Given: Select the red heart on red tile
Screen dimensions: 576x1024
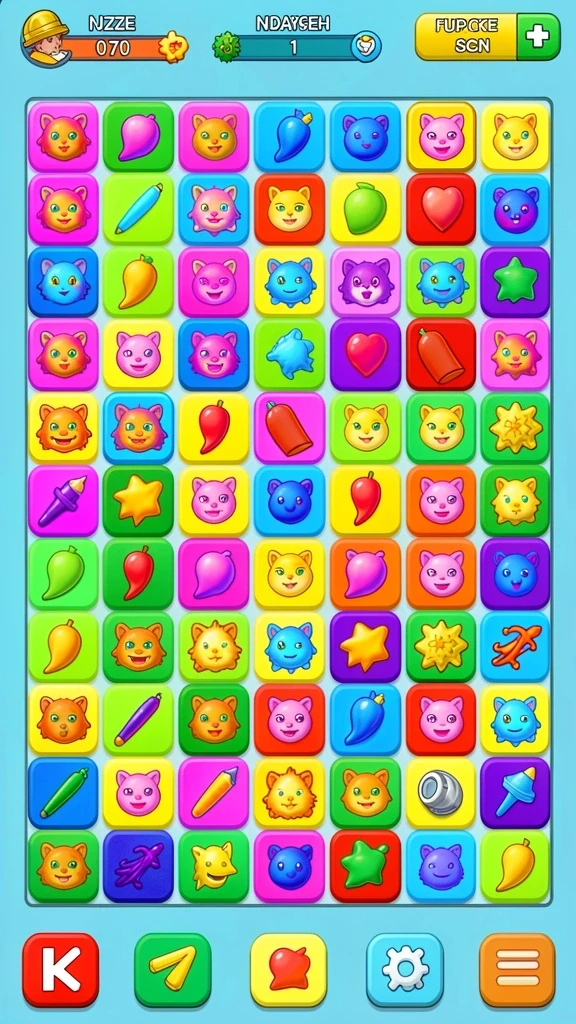Looking at the screenshot, I should click(441, 209).
